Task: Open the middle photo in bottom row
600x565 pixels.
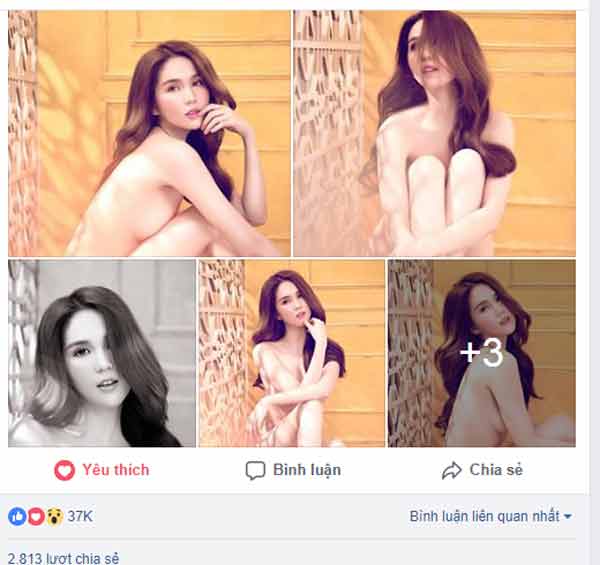Action: [291, 353]
